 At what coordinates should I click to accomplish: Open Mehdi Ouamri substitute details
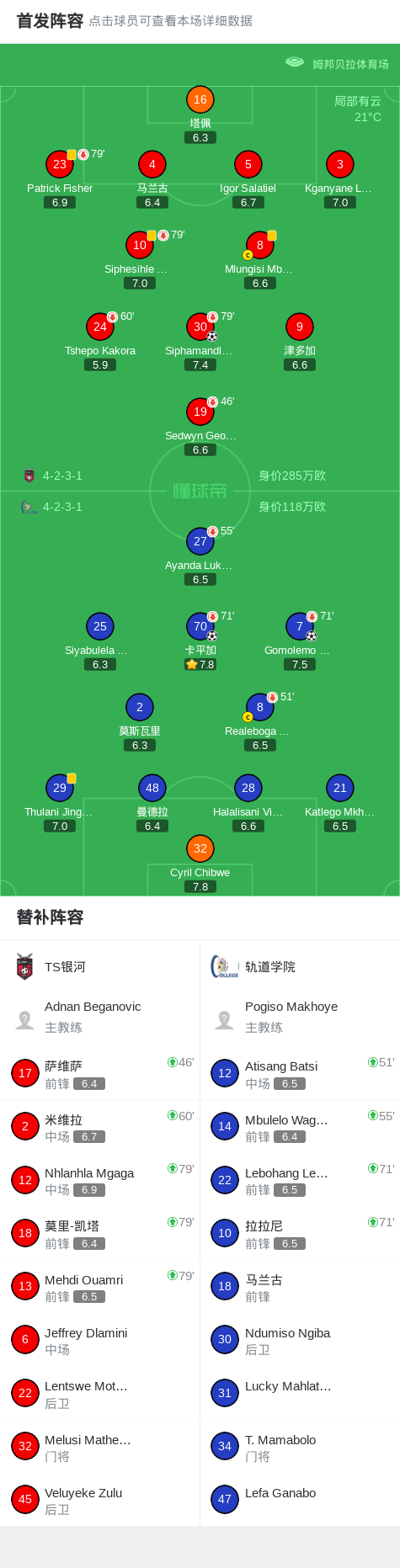[99, 1286]
